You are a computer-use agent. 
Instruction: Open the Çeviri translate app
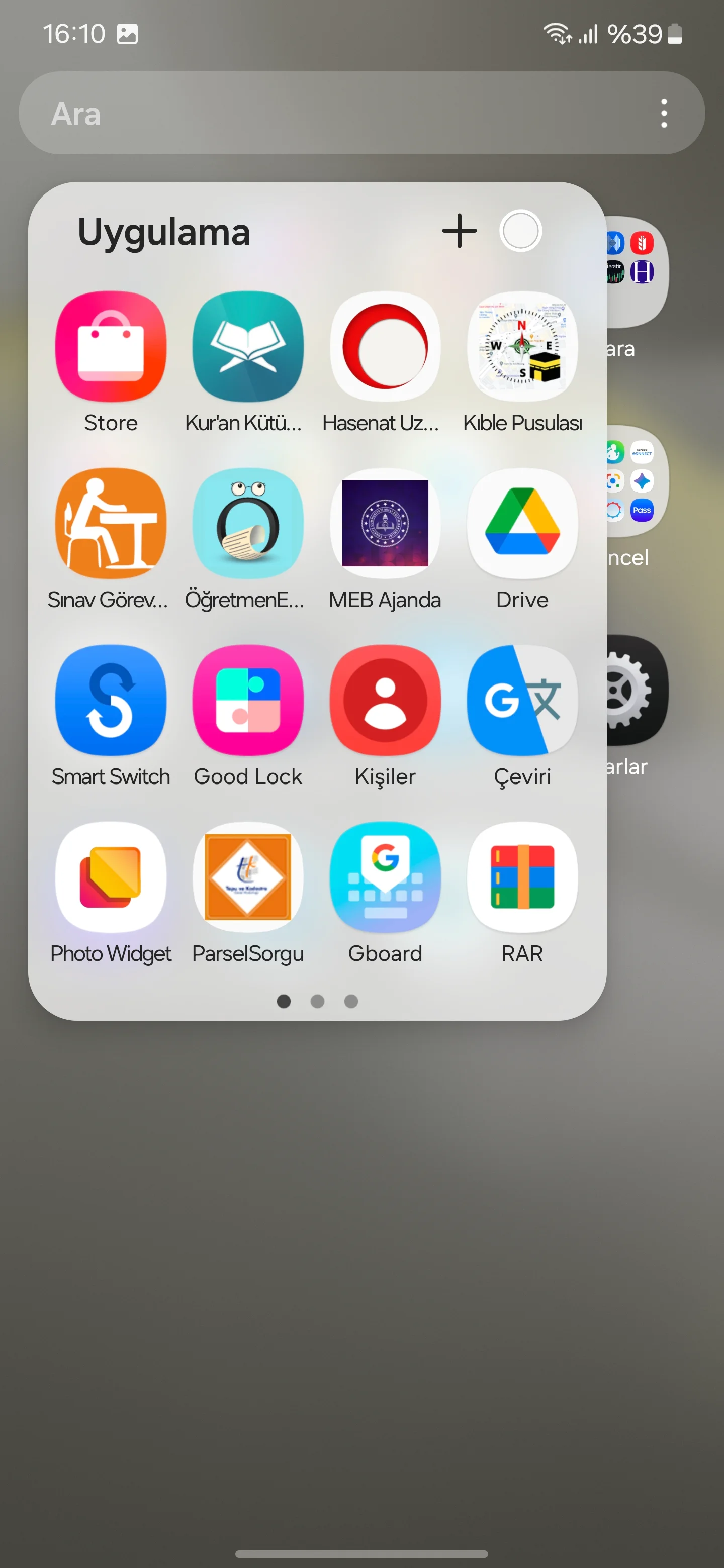click(522, 700)
